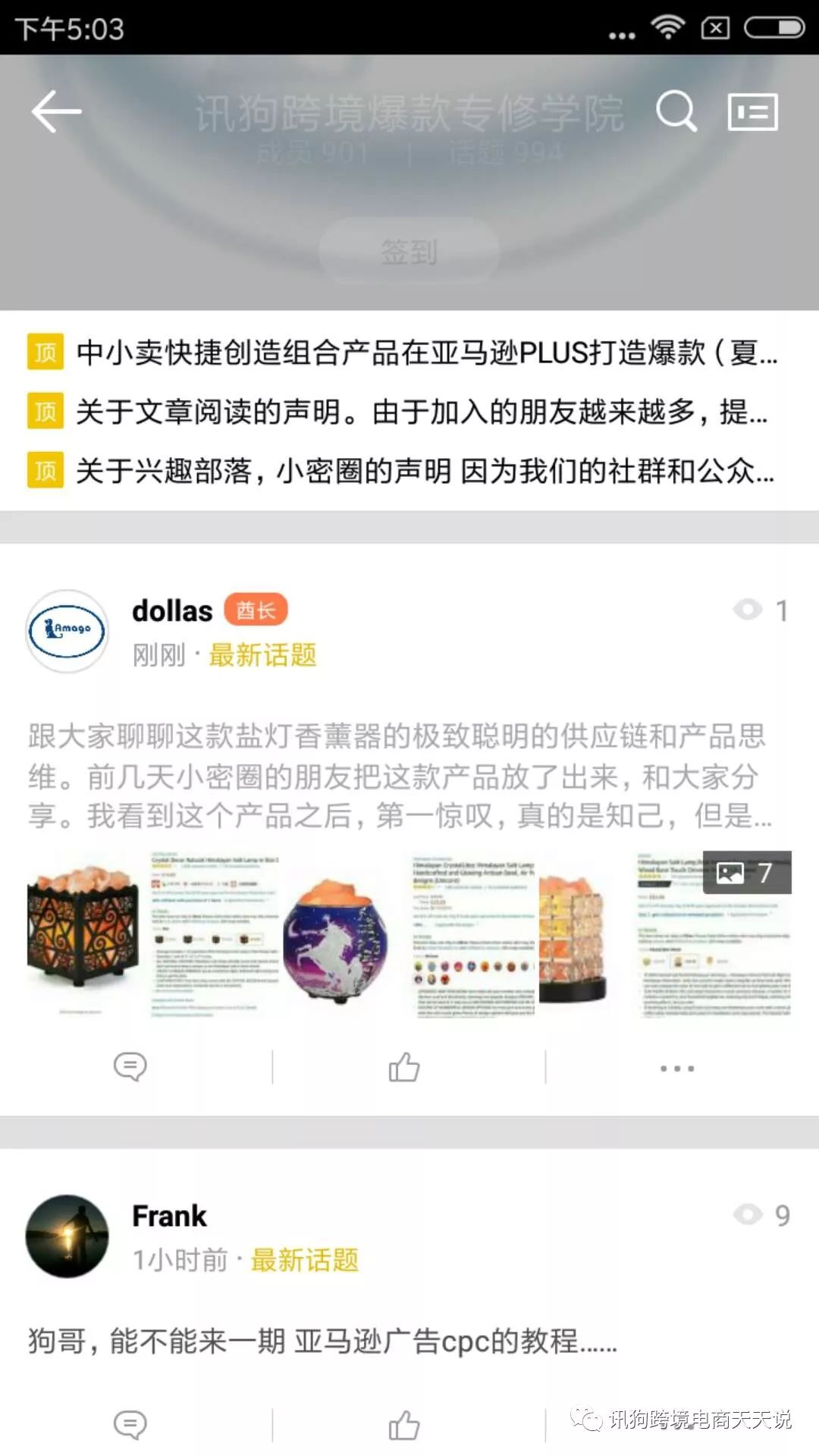Open pinned post about 亚马逊PLUS打造爆款
Viewport: 819px width, 1456px height.
(425, 353)
